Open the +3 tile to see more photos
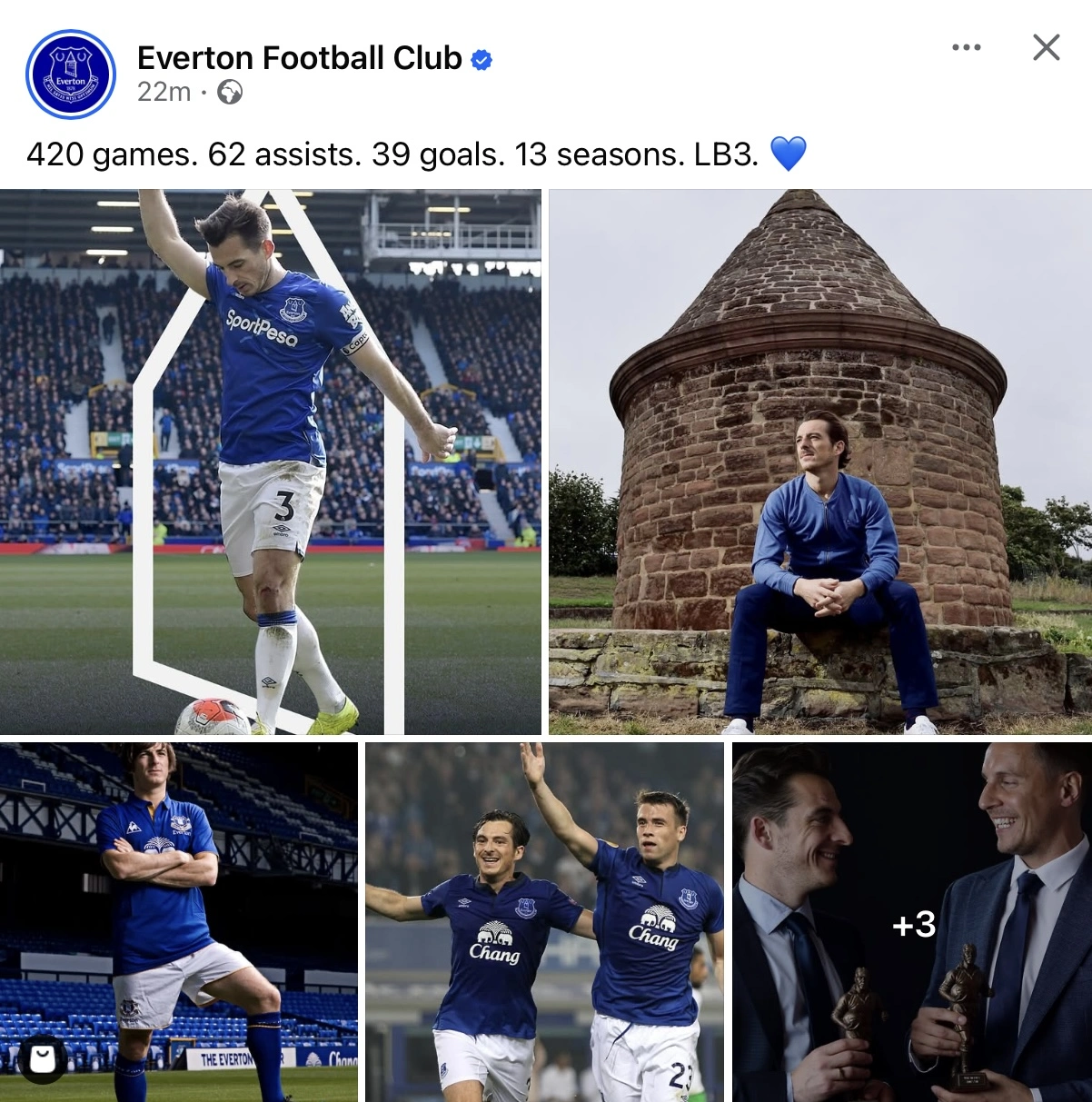This screenshot has width=1092, height=1102. click(912, 923)
